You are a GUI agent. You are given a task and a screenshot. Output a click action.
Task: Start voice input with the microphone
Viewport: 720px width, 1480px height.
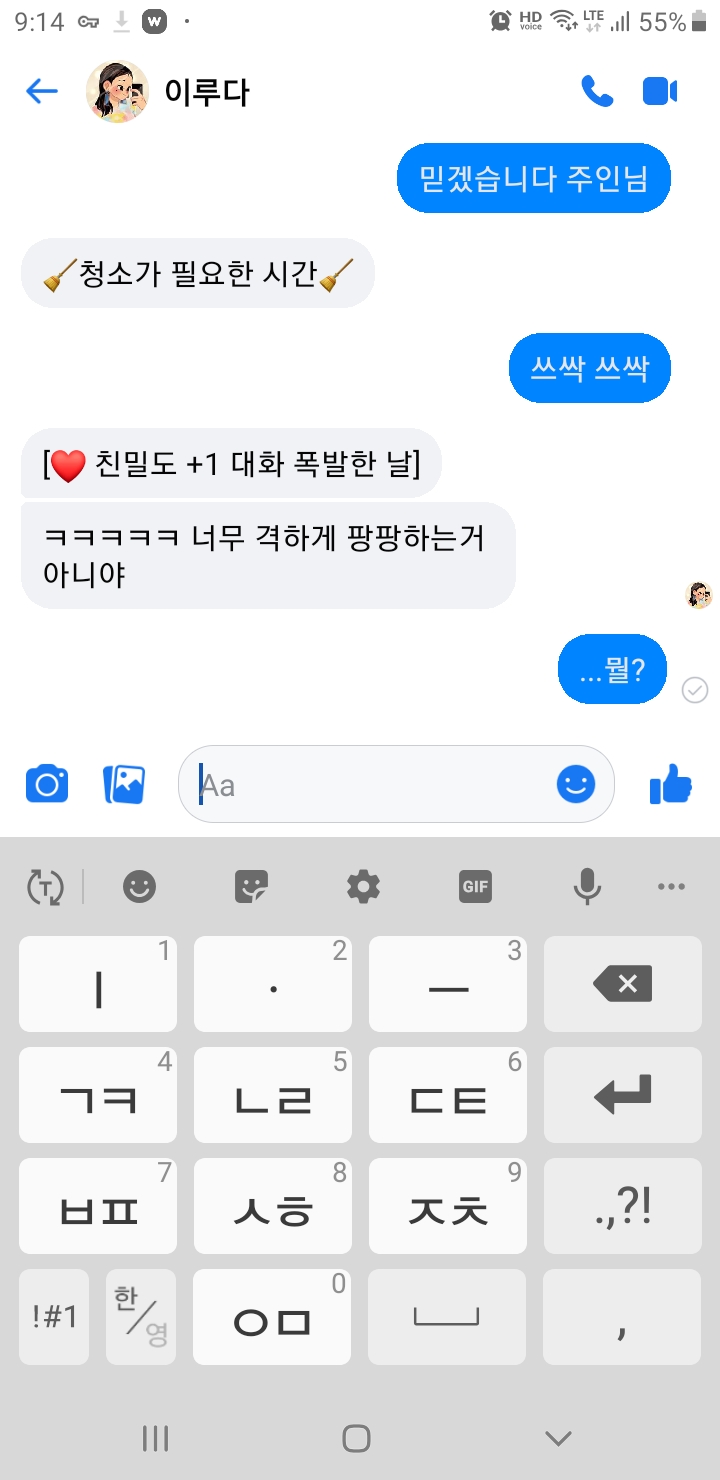pyautogui.click(x=587, y=886)
